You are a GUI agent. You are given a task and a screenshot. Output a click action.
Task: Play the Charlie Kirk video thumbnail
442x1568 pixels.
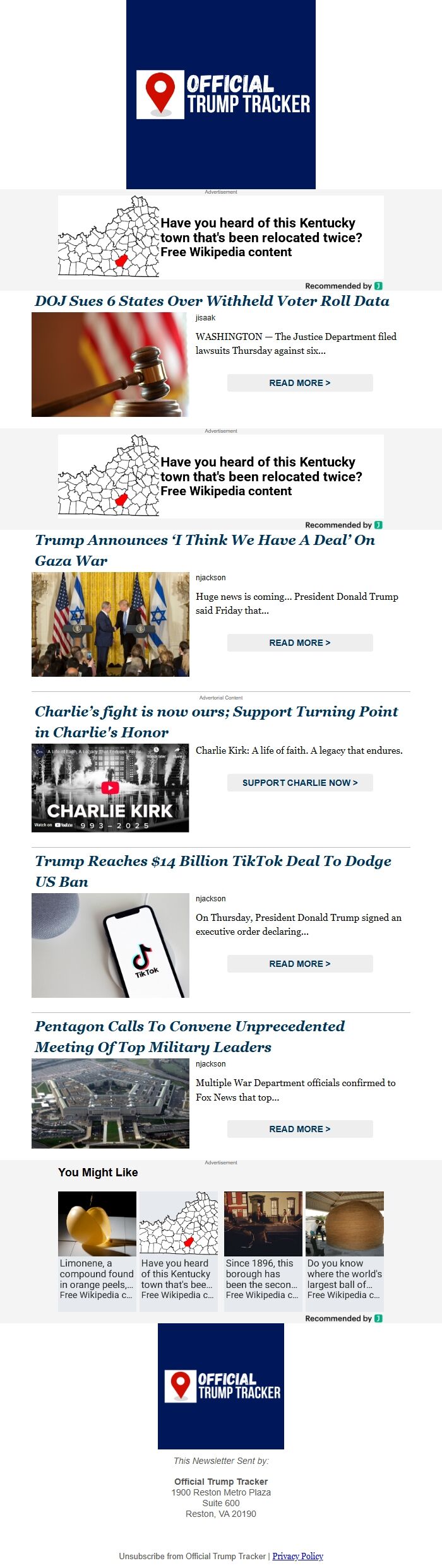(x=110, y=788)
